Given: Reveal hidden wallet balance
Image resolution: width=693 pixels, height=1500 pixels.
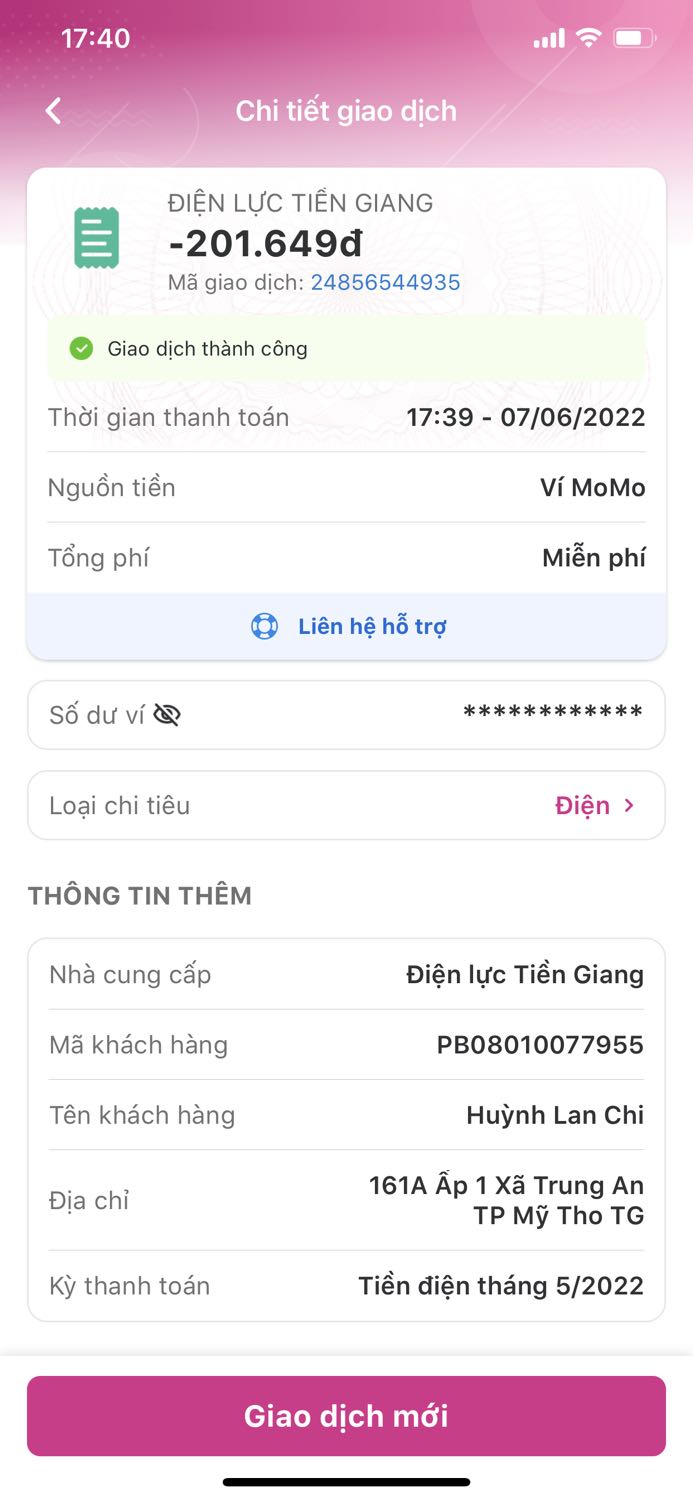Looking at the screenshot, I should tap(167, 715).
